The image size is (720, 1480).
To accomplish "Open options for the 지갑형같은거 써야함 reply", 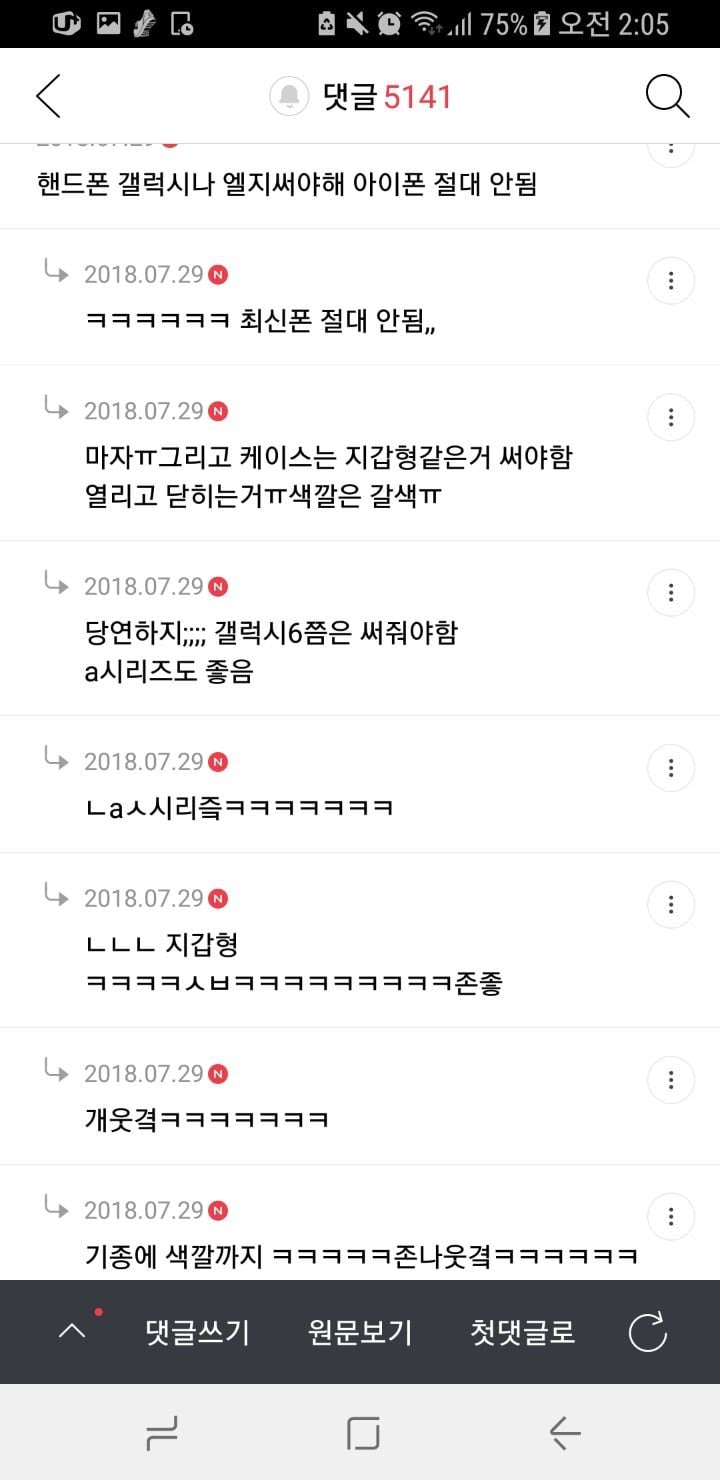I will 671,417.
